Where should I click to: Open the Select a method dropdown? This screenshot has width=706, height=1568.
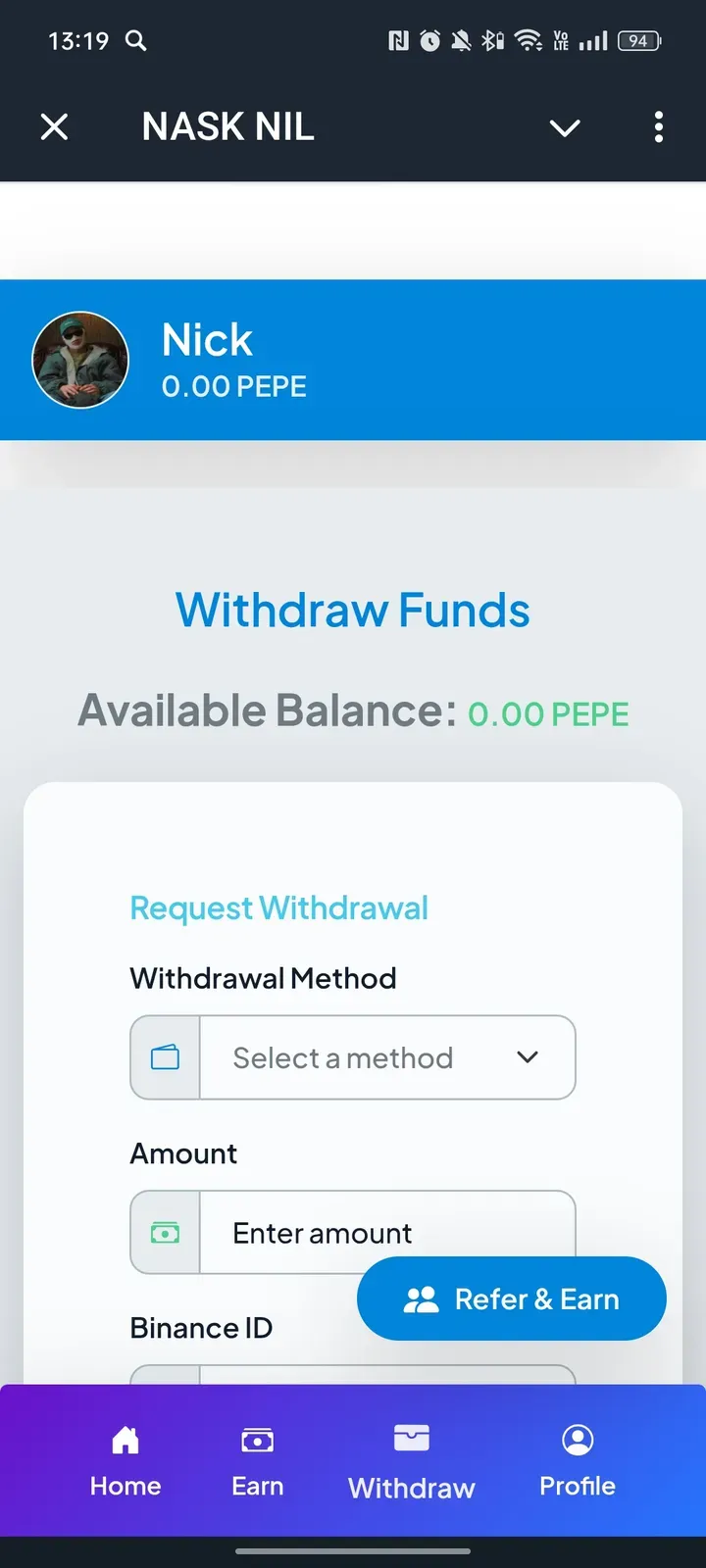click(x=386, y=1057)
